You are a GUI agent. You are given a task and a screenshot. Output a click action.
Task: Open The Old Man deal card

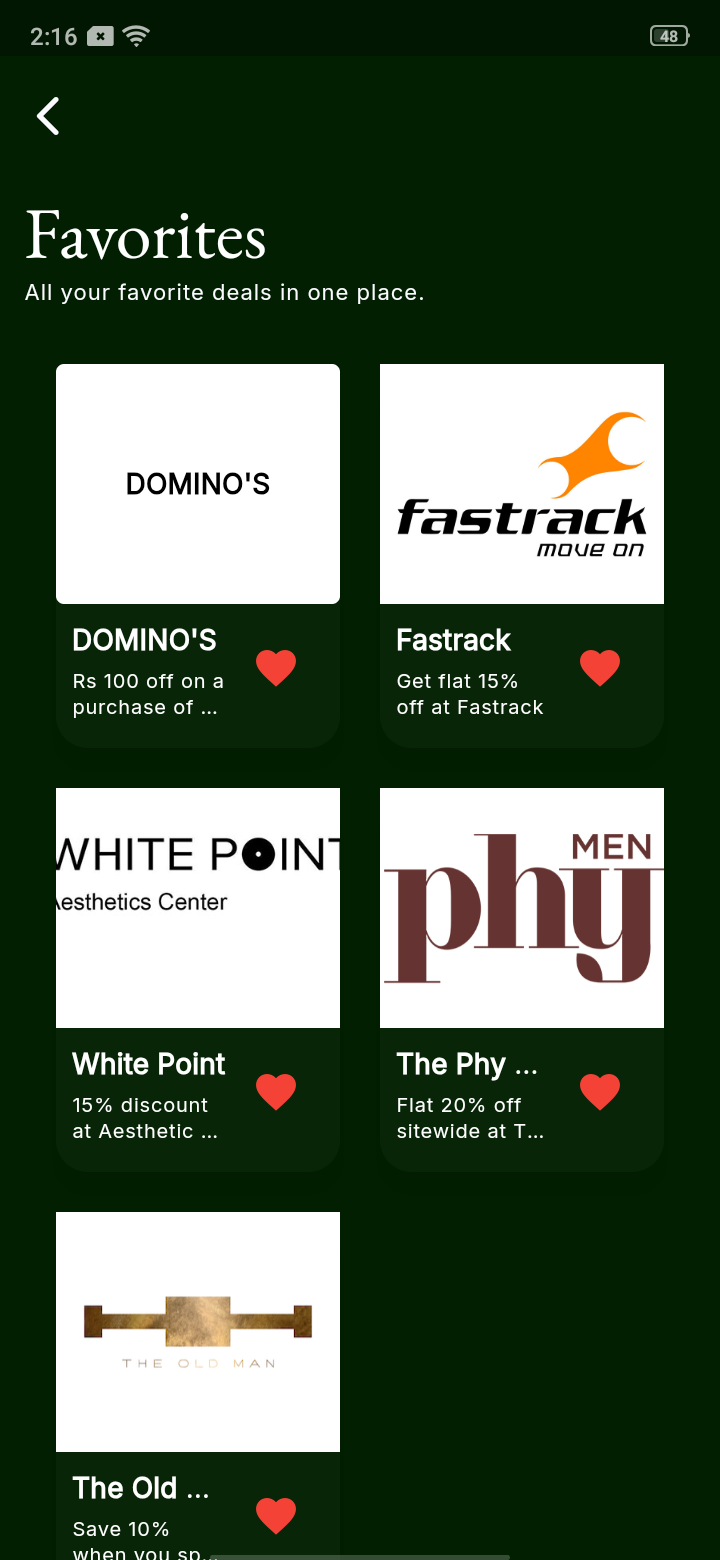[198, 1332]
